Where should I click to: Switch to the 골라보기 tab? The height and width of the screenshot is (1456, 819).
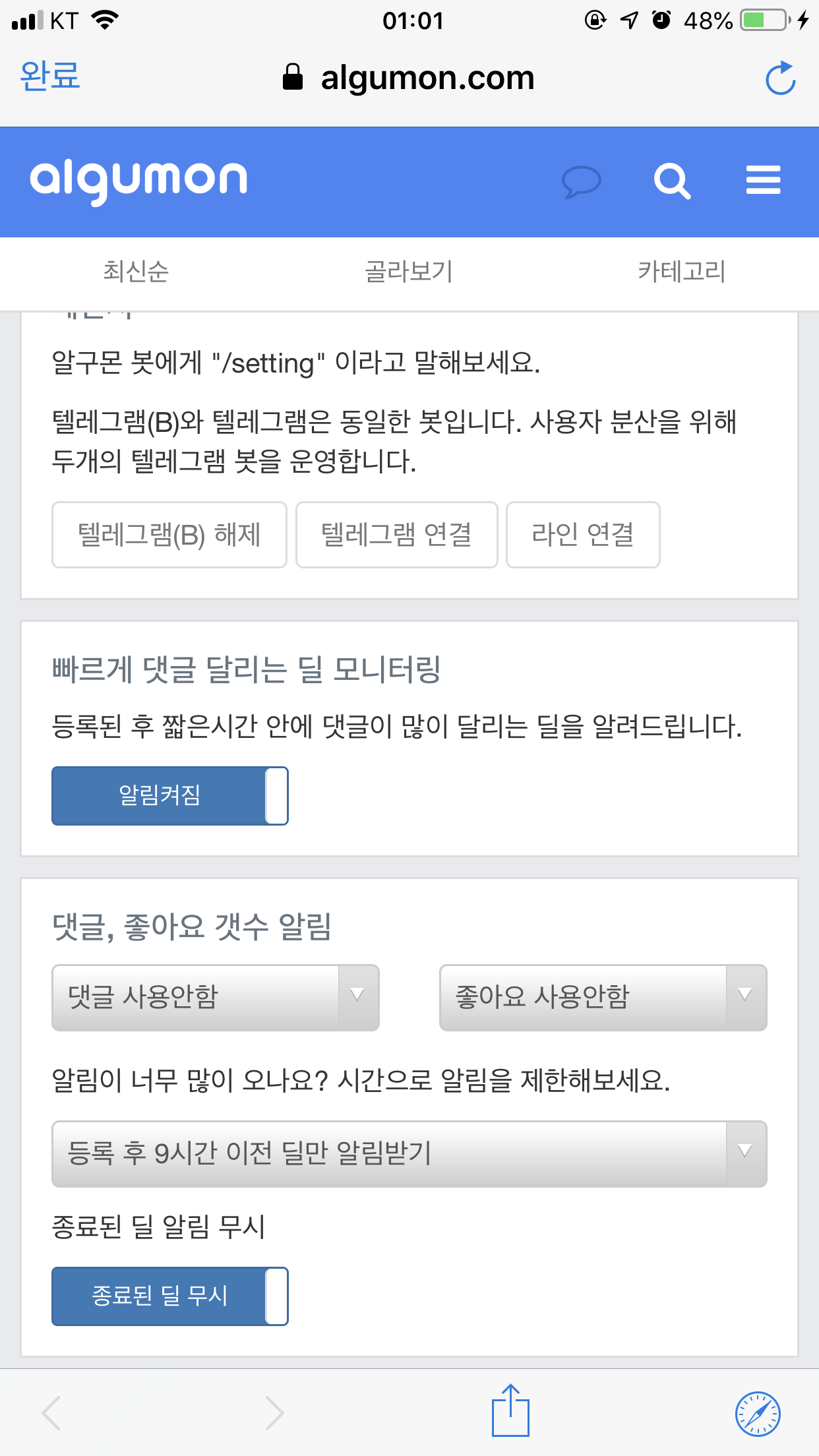tap(409, 272)
